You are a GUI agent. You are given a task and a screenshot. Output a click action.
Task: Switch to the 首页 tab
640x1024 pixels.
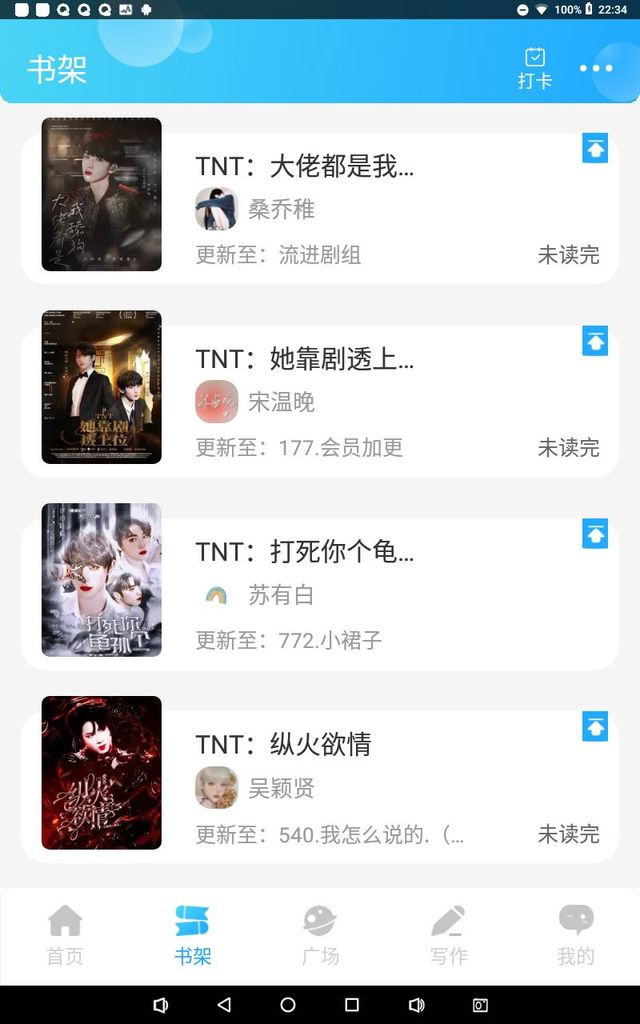coord(65,935)
